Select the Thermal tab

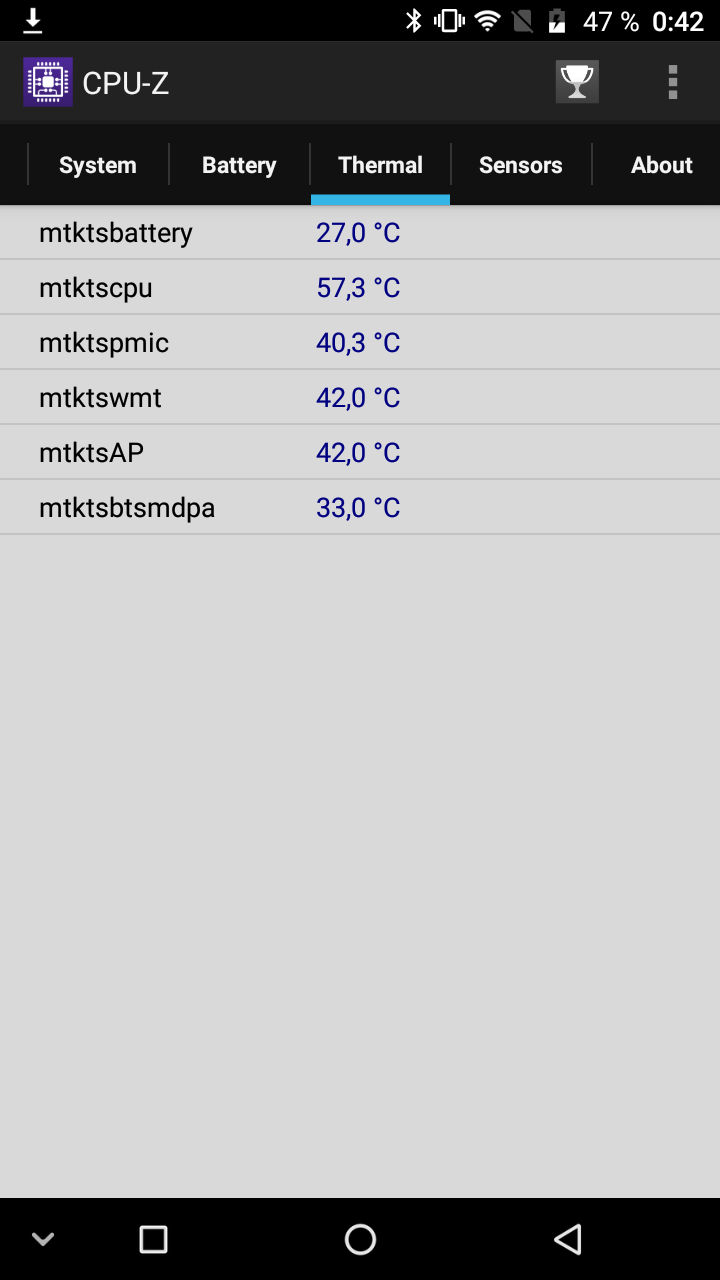[380, 165]
